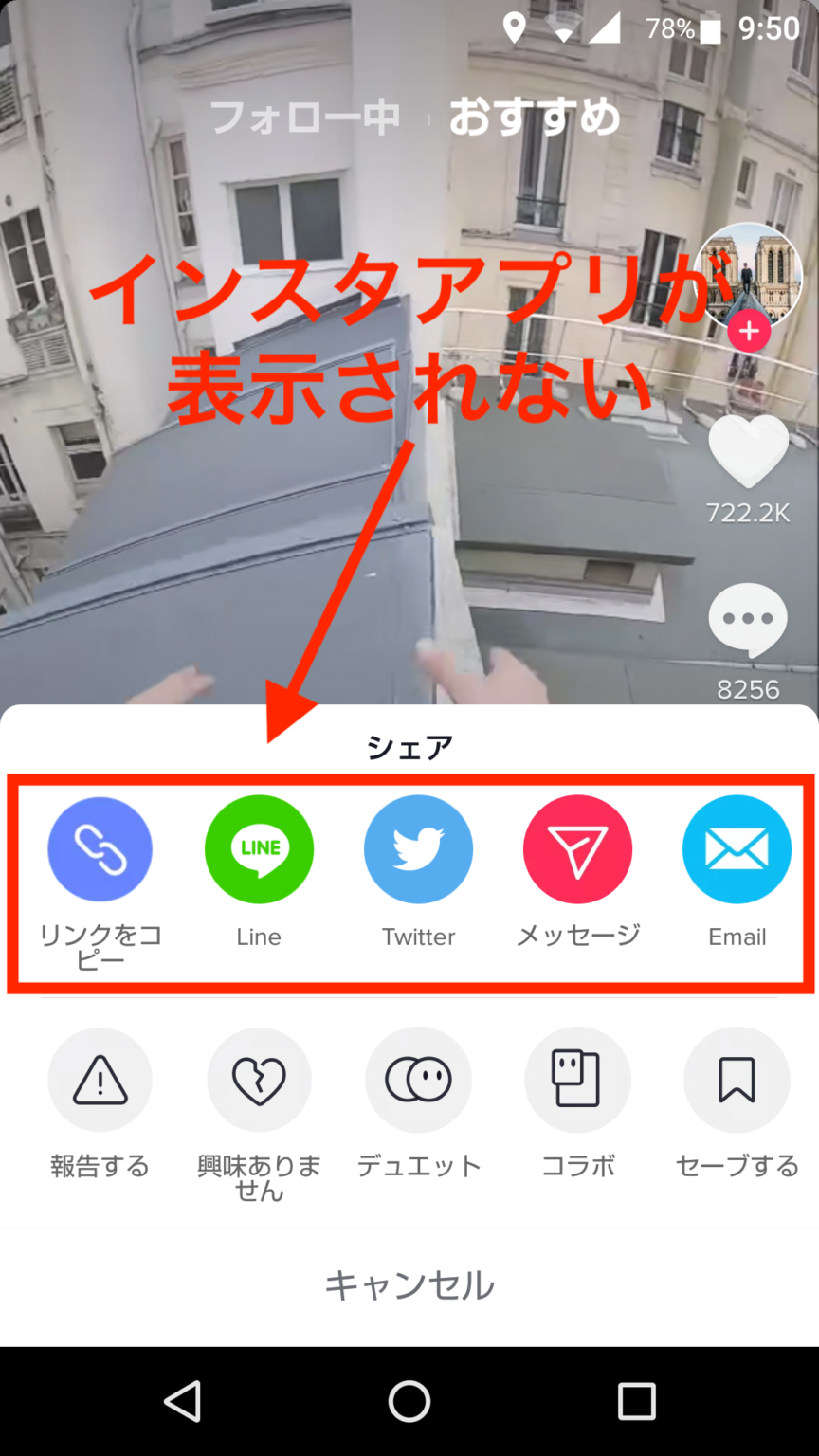Screen dimensions: 819x1456
Task: Go back with the system back button
Action: click(x=182, y=1401)
